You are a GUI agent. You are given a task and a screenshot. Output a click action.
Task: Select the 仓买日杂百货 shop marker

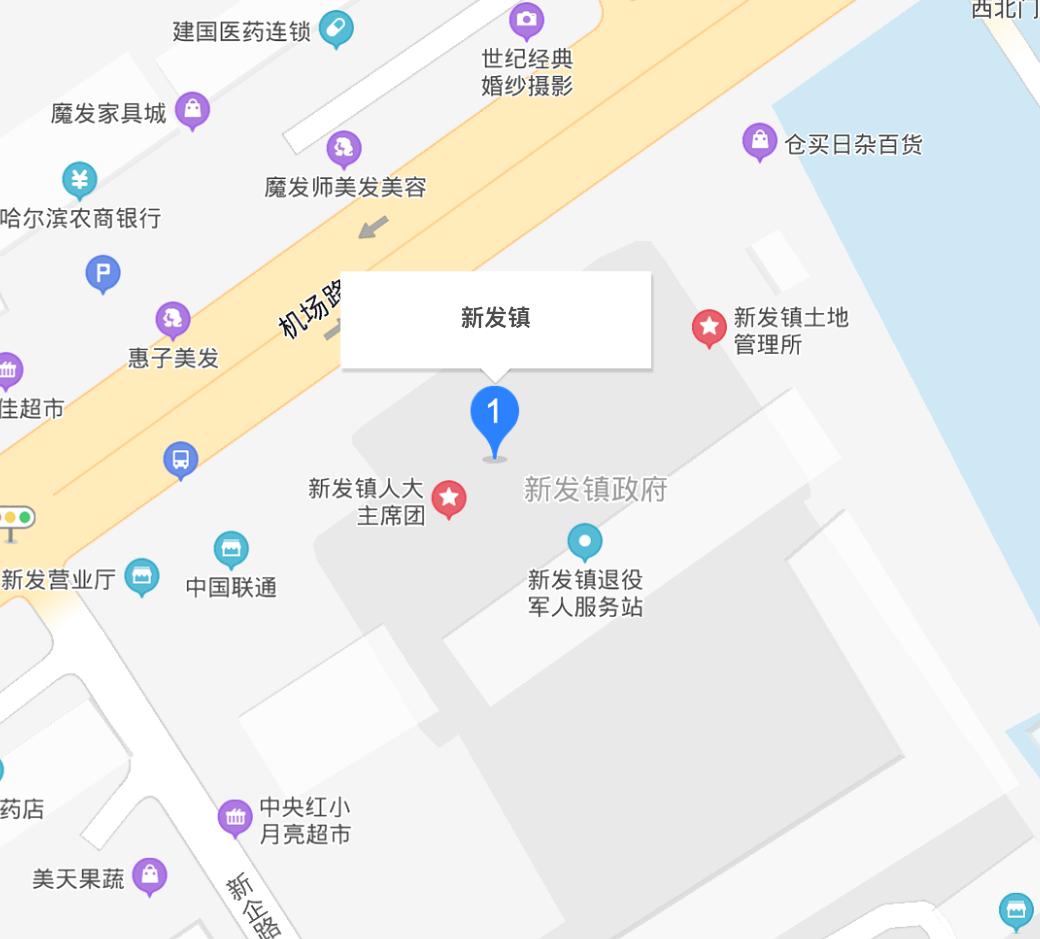tap(760, 142)
